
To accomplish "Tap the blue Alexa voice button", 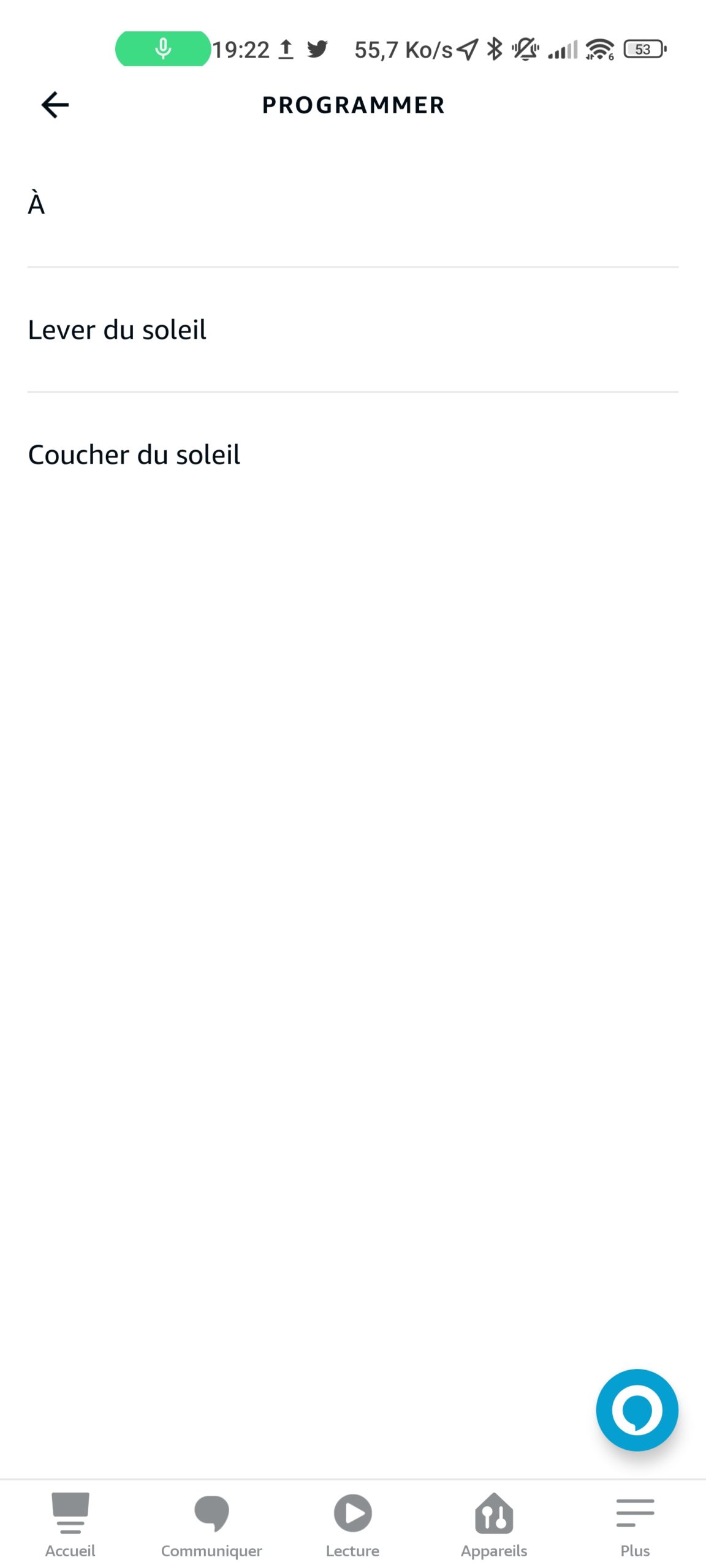I will [637, 1410].
